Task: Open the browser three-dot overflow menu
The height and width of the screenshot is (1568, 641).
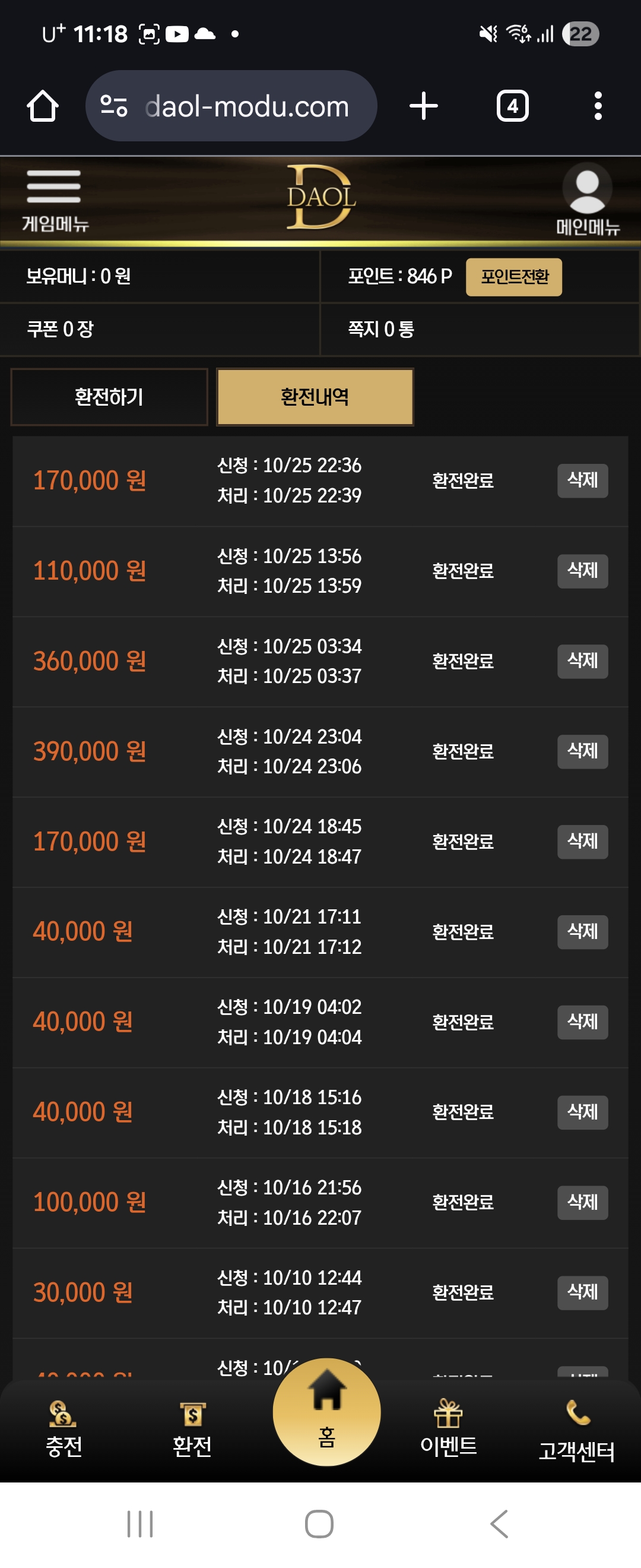Action: coord(598,106)
